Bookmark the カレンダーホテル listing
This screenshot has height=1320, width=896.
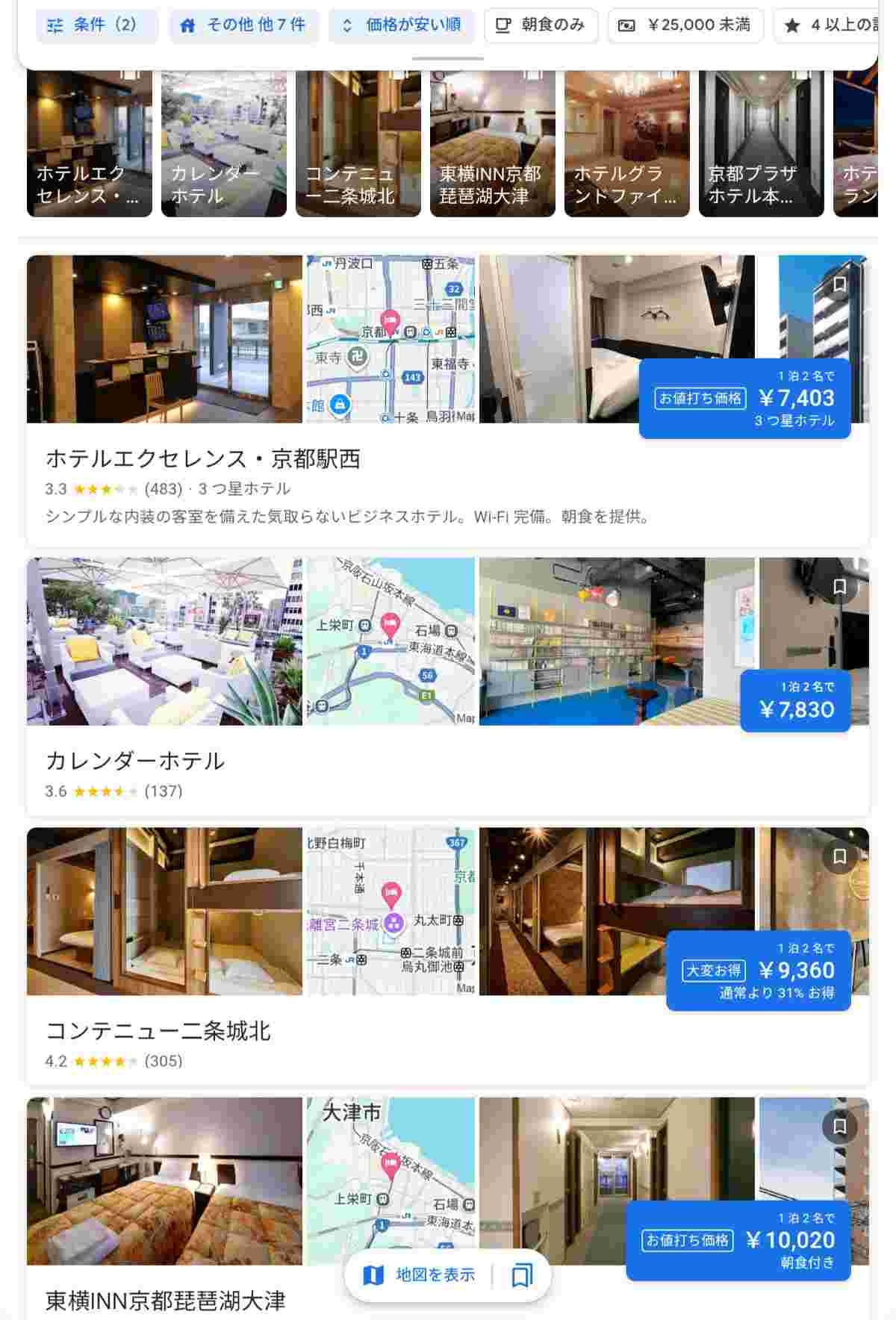[x=839, y=587]
